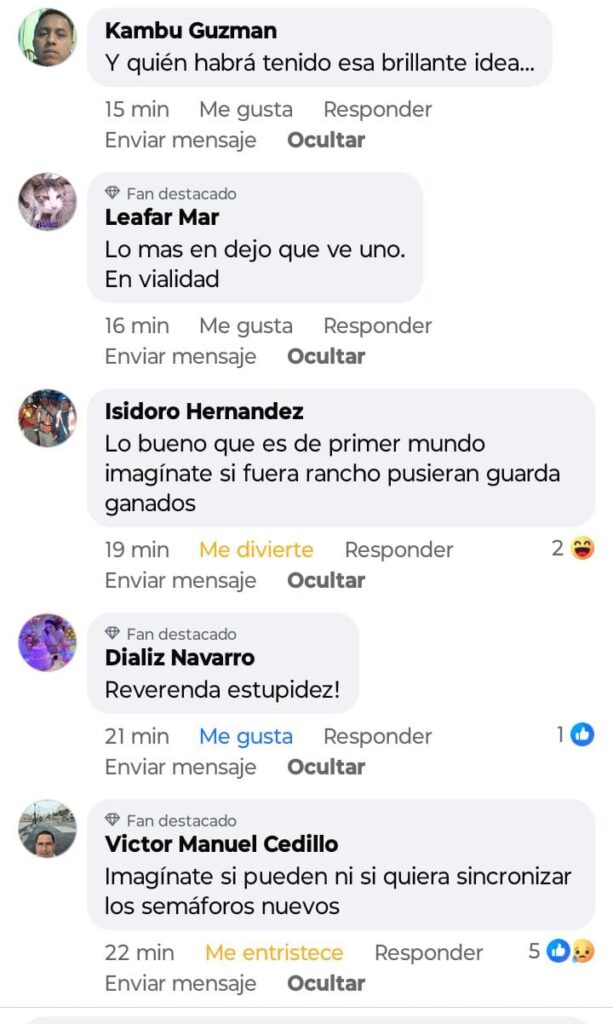
Task: Reply to Leafar Mar's comment
Action: 377,326
